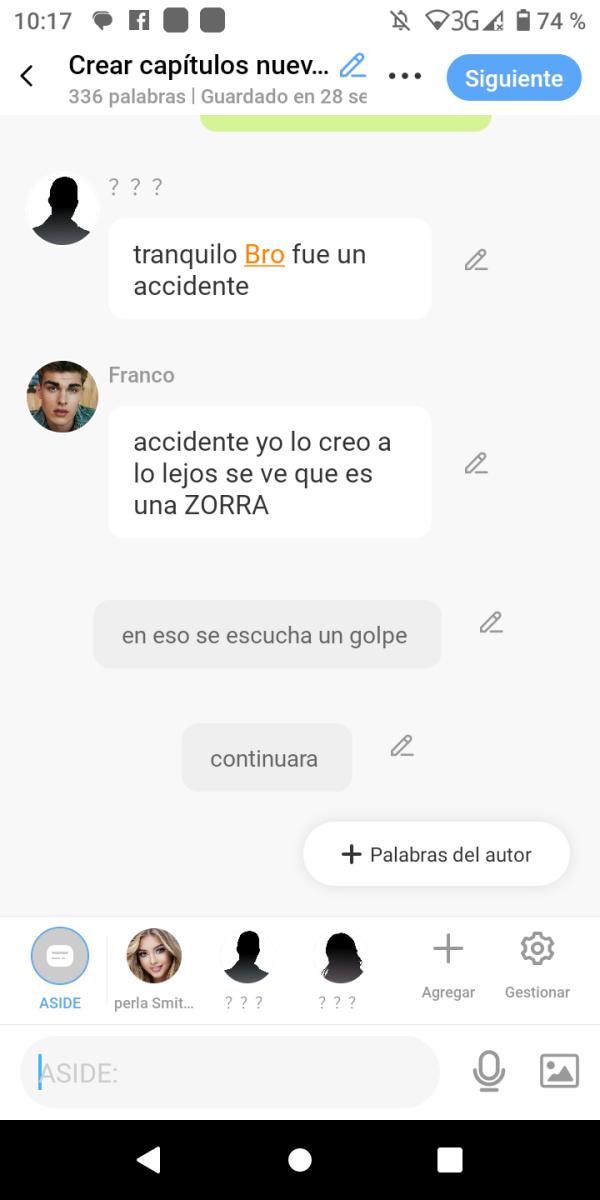Edit the "en eso se escucha un golpe" aside
Screen dimensions: 600x1200
tap(490, 623)
